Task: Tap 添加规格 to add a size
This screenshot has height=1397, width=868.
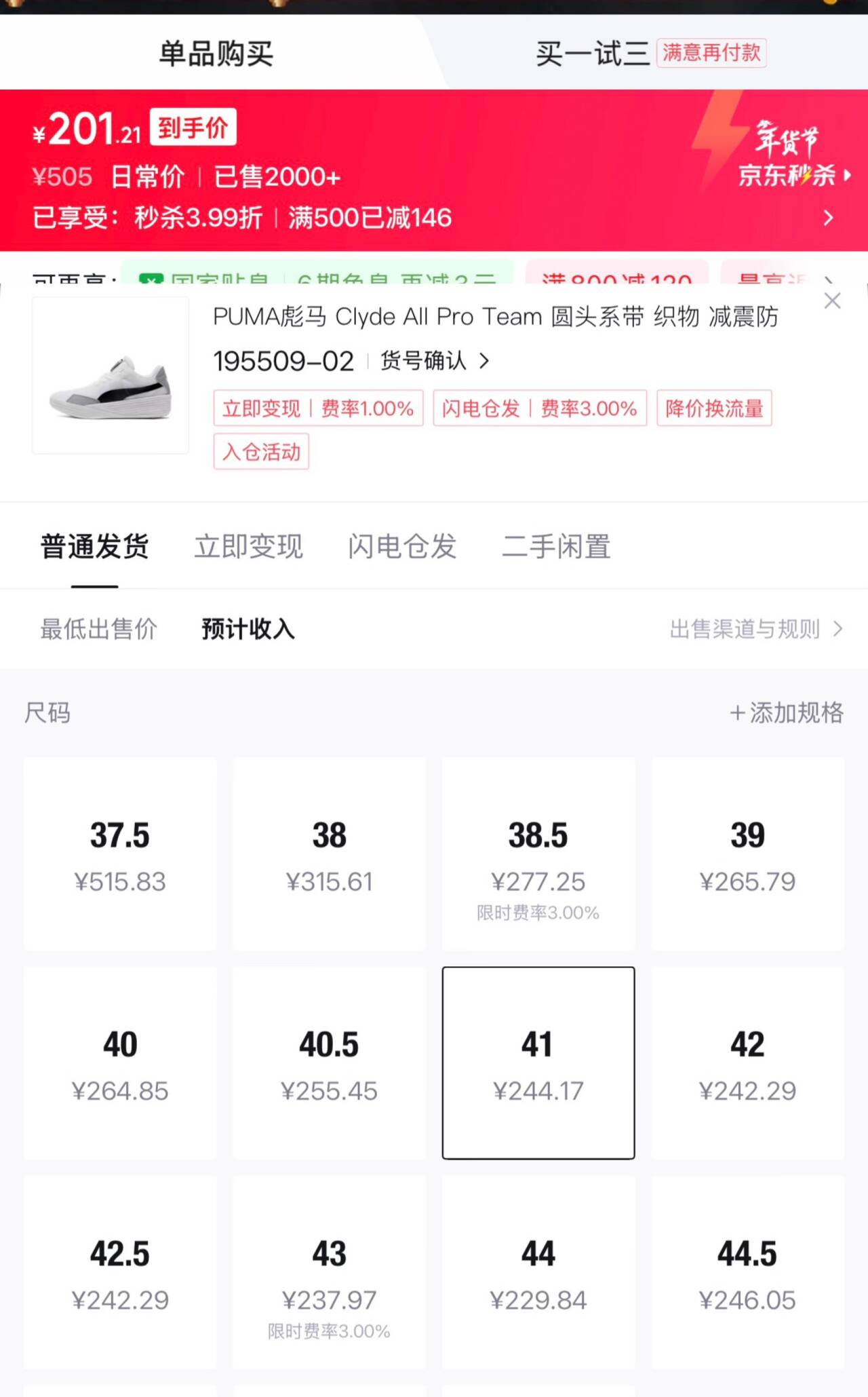Action: [787, 712]
